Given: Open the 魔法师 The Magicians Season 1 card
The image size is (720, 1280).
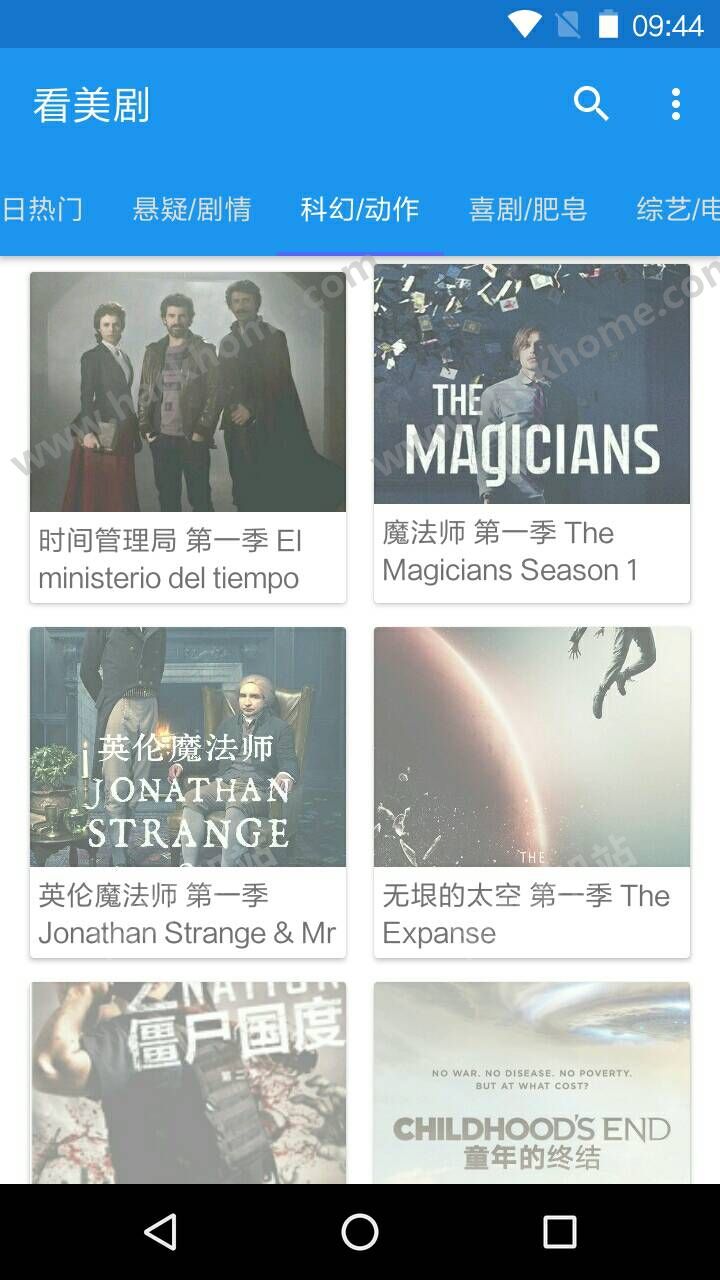Looking at the screenshot, I should coord(532,433).
